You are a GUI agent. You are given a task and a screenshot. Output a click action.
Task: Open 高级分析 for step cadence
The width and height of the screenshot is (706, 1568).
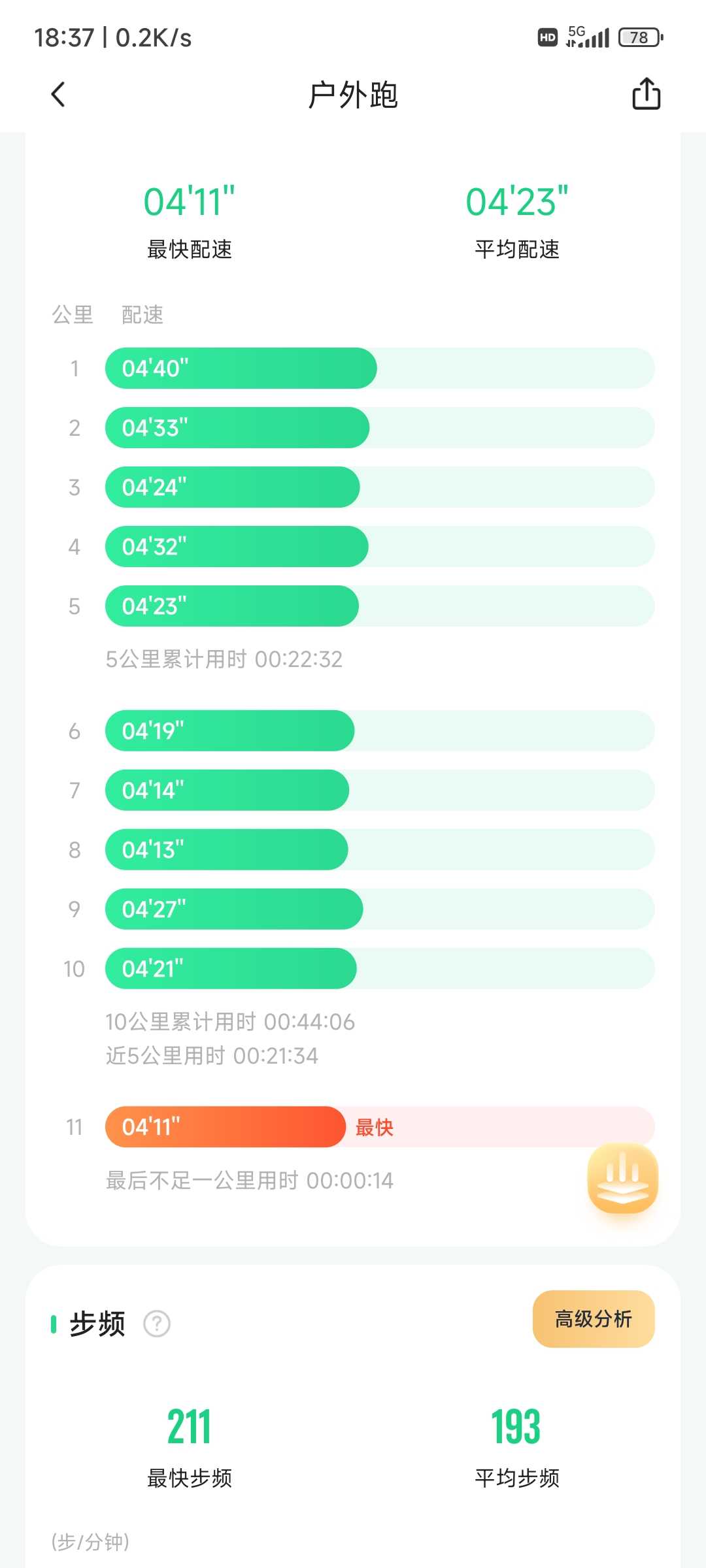tap(594, 1319)
